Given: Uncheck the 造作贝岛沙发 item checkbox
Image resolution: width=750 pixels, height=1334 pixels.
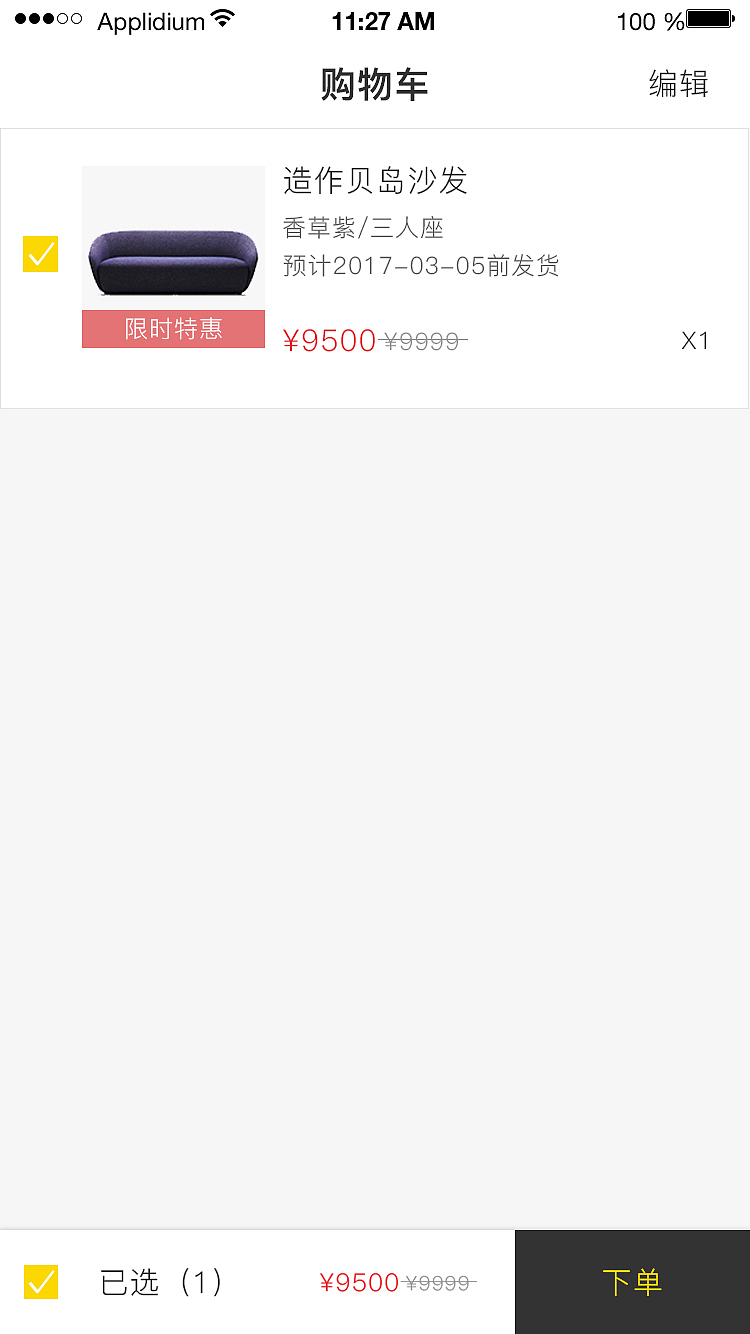Looking at the screenshot, I should (41, 254).
